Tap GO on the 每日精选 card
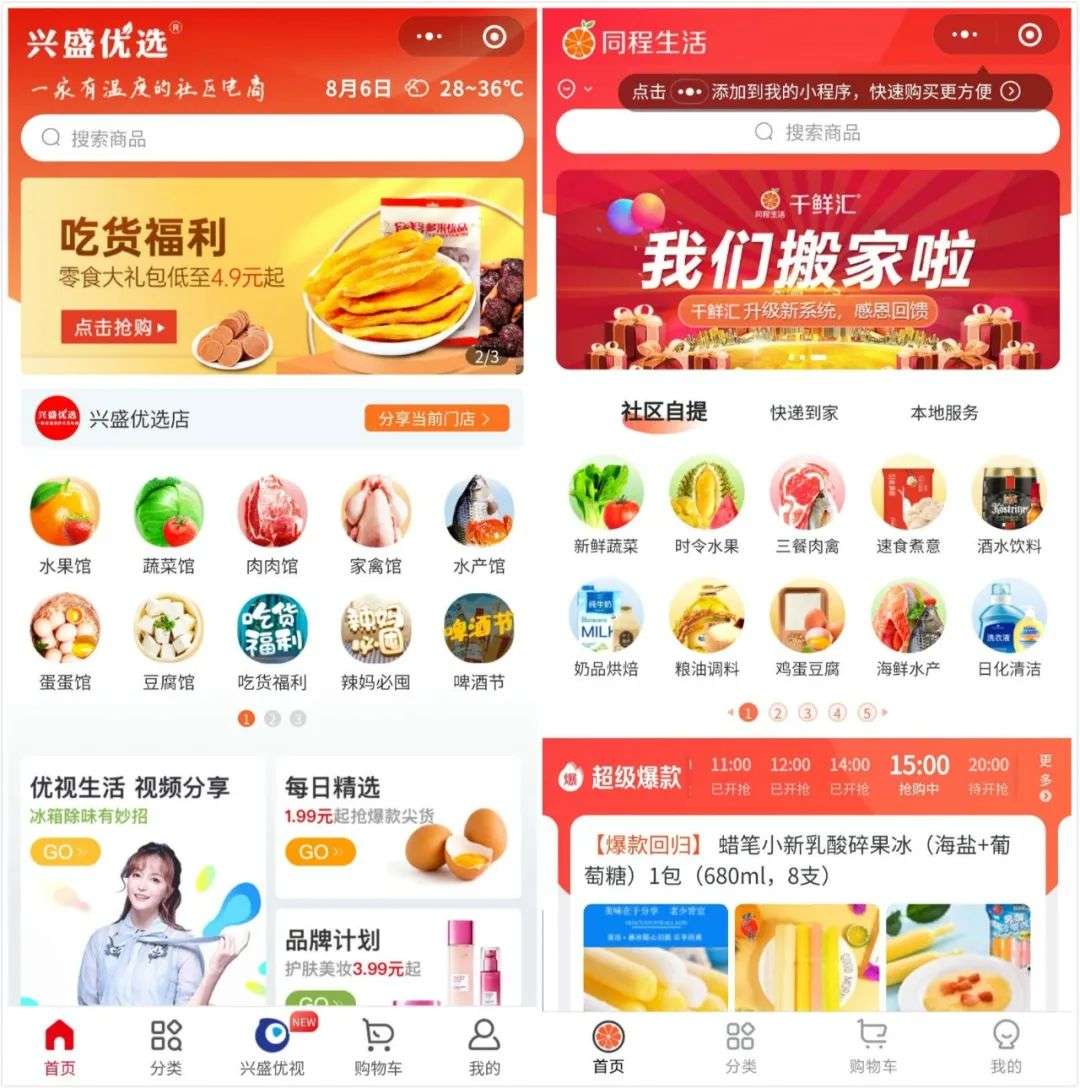The width and height of the screenshot is (1080, 1088). tap(320, 851)
